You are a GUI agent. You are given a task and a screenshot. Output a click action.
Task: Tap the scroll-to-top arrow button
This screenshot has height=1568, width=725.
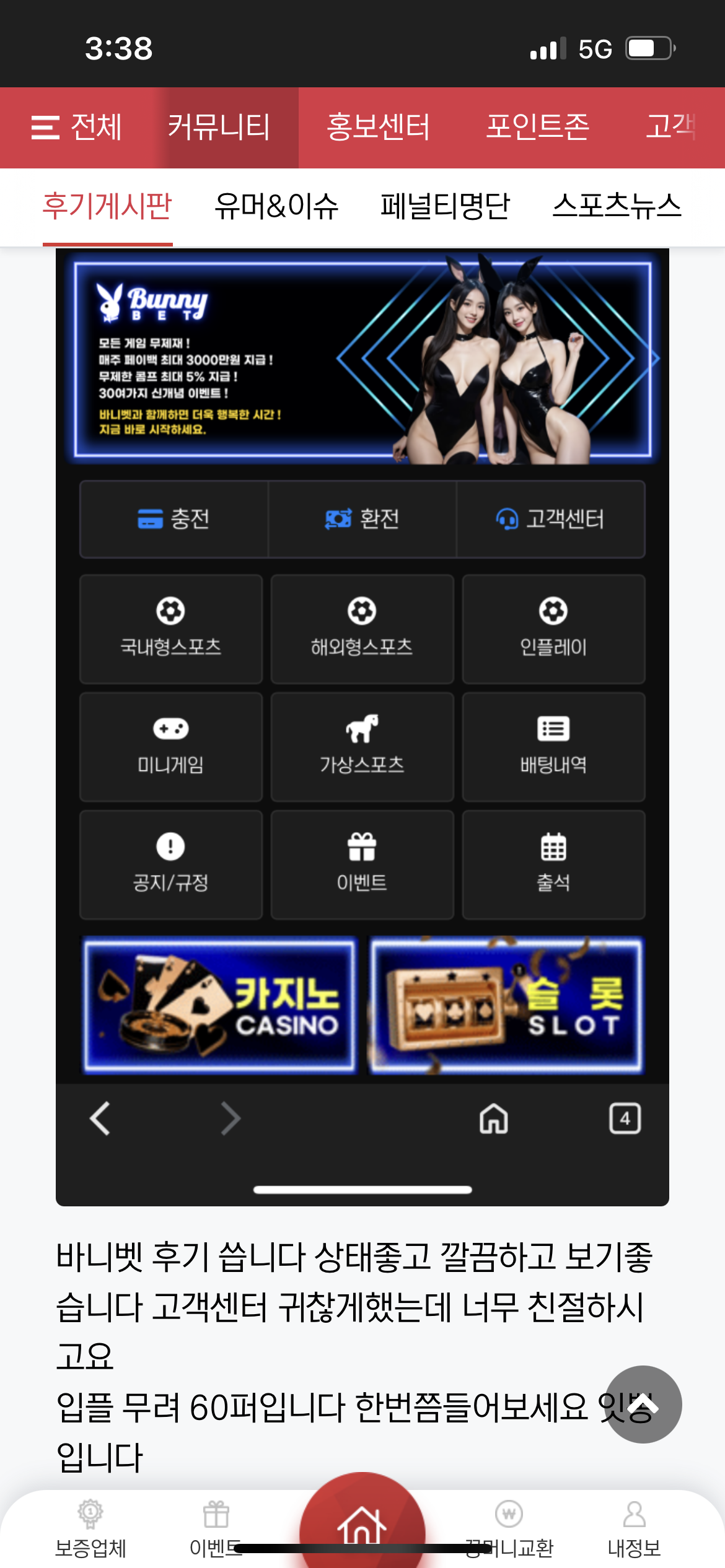coord(643,1405)
